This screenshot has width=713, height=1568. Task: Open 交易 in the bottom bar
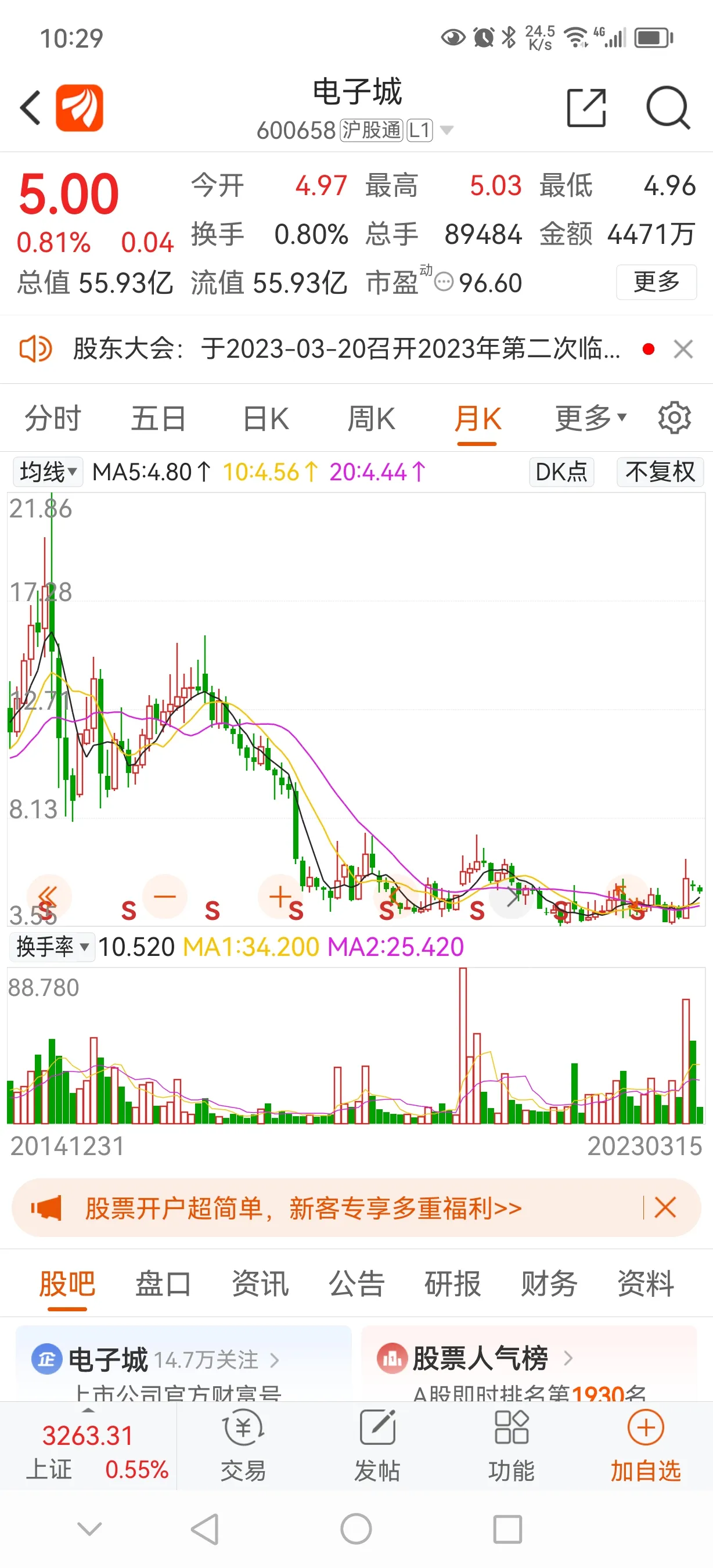pos(243,1446)
